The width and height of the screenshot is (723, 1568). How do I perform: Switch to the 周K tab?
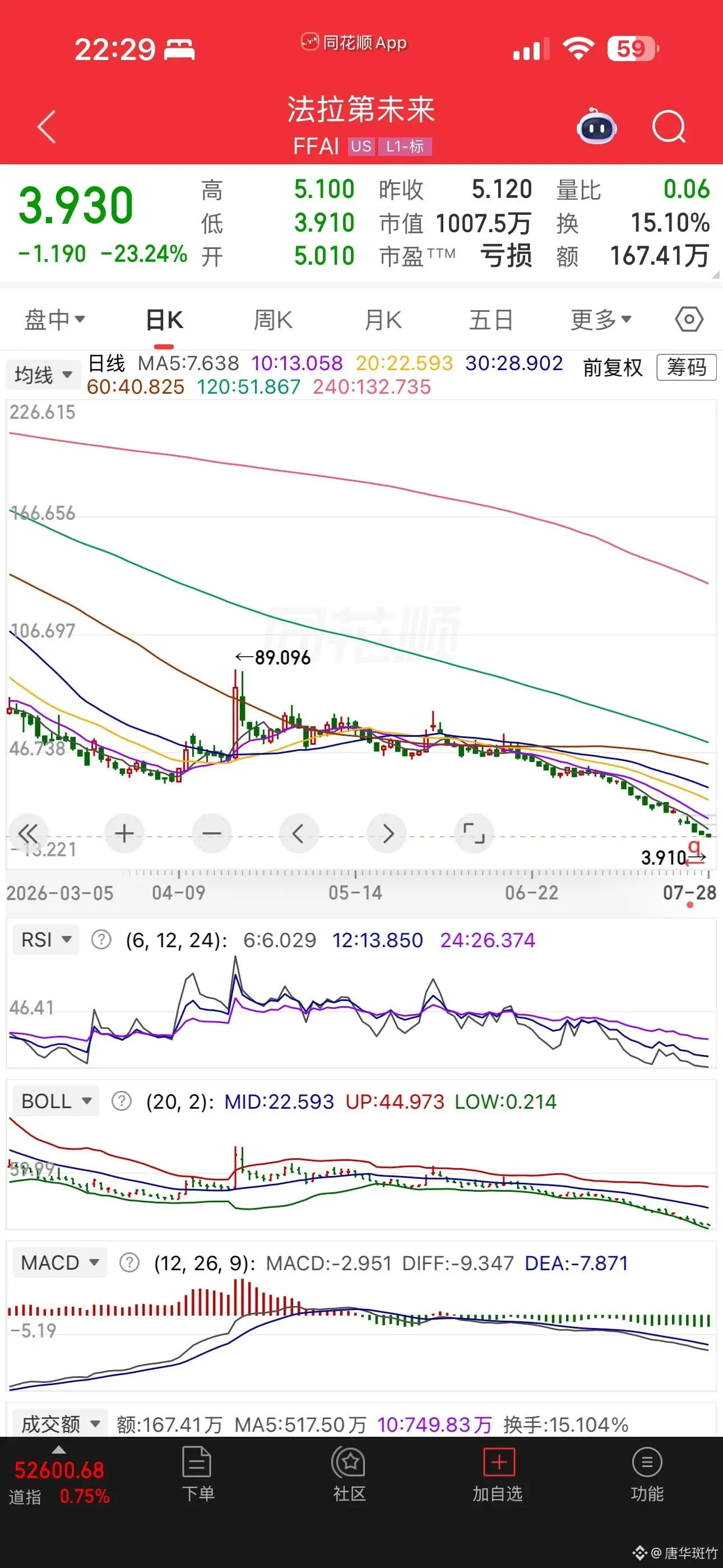272,319
